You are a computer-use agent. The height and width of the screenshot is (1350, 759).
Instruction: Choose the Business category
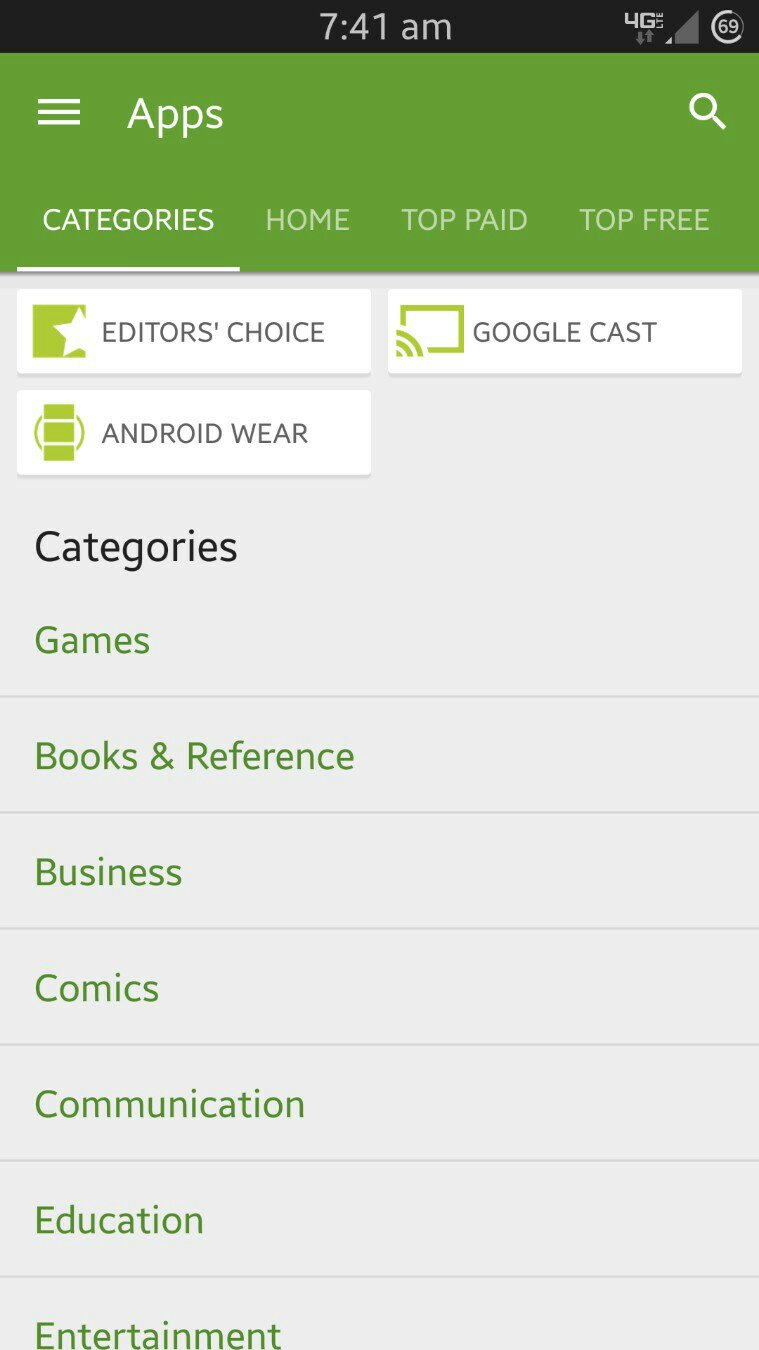[108, 872]
